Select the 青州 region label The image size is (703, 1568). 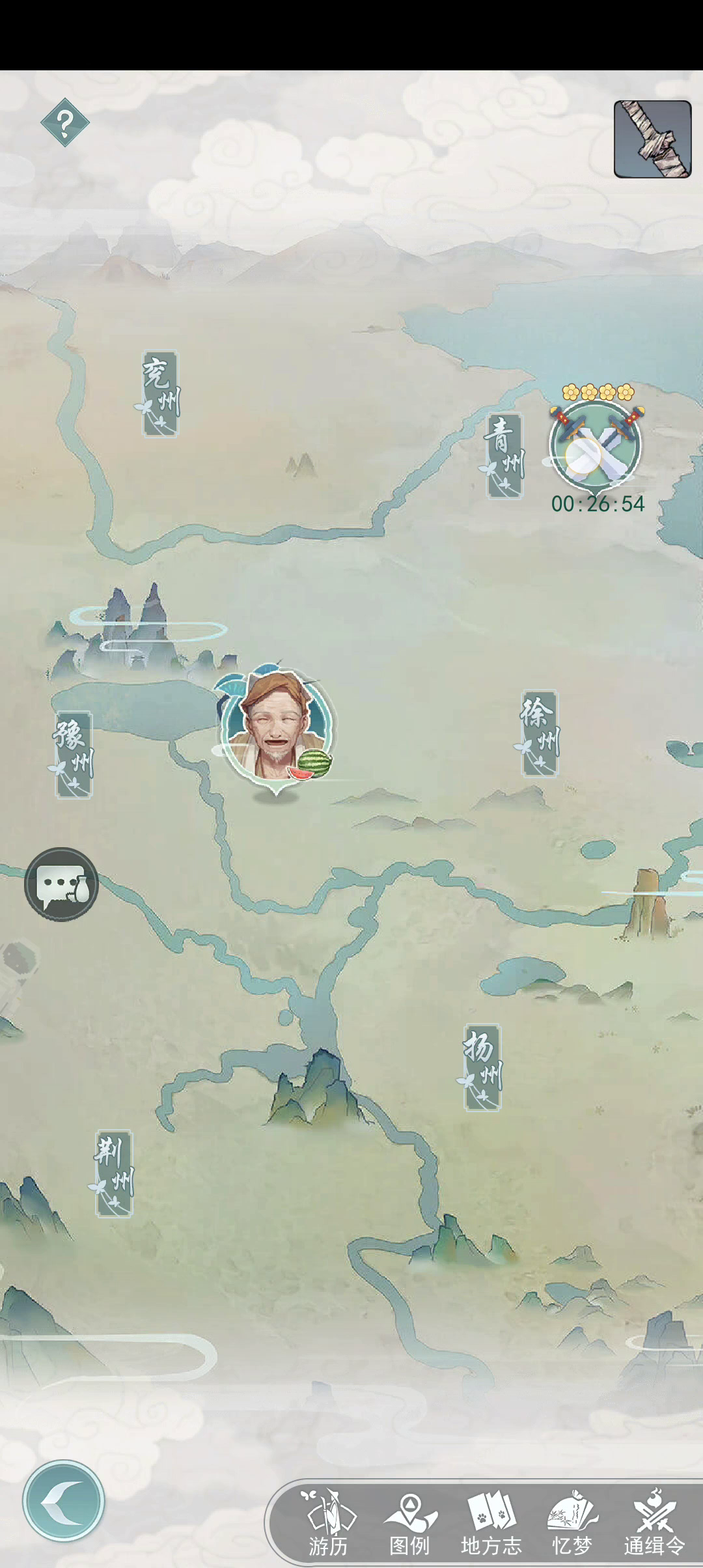505,456
